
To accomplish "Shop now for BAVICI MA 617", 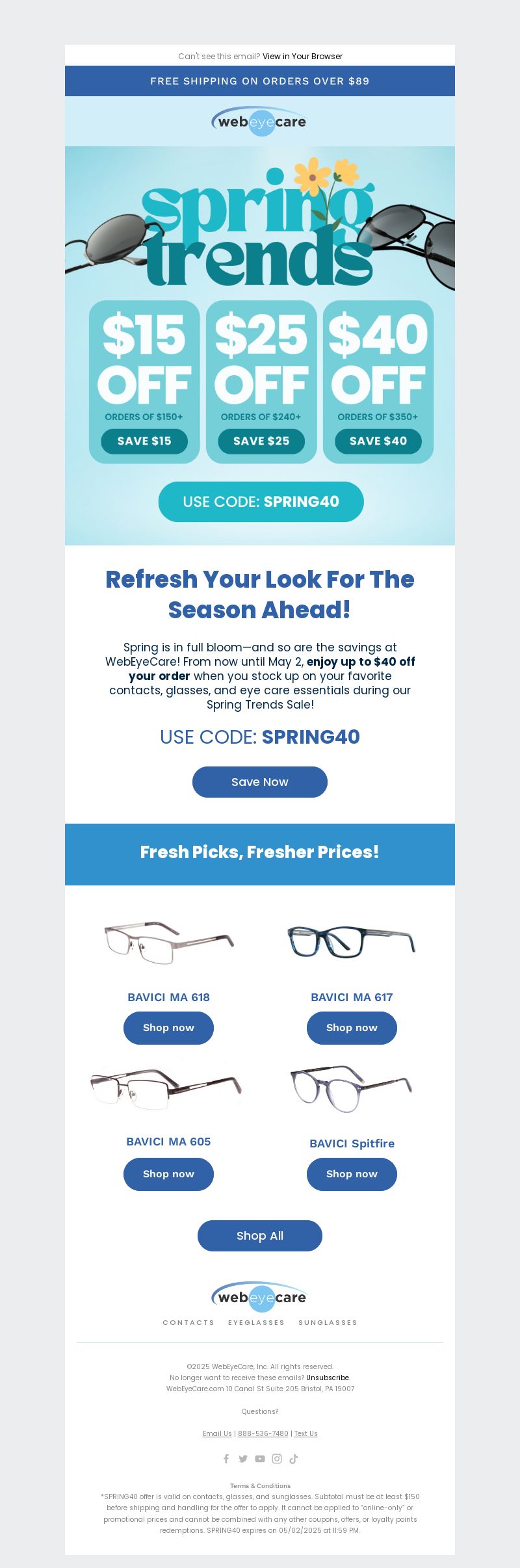I will click(x=352, y=1028).
